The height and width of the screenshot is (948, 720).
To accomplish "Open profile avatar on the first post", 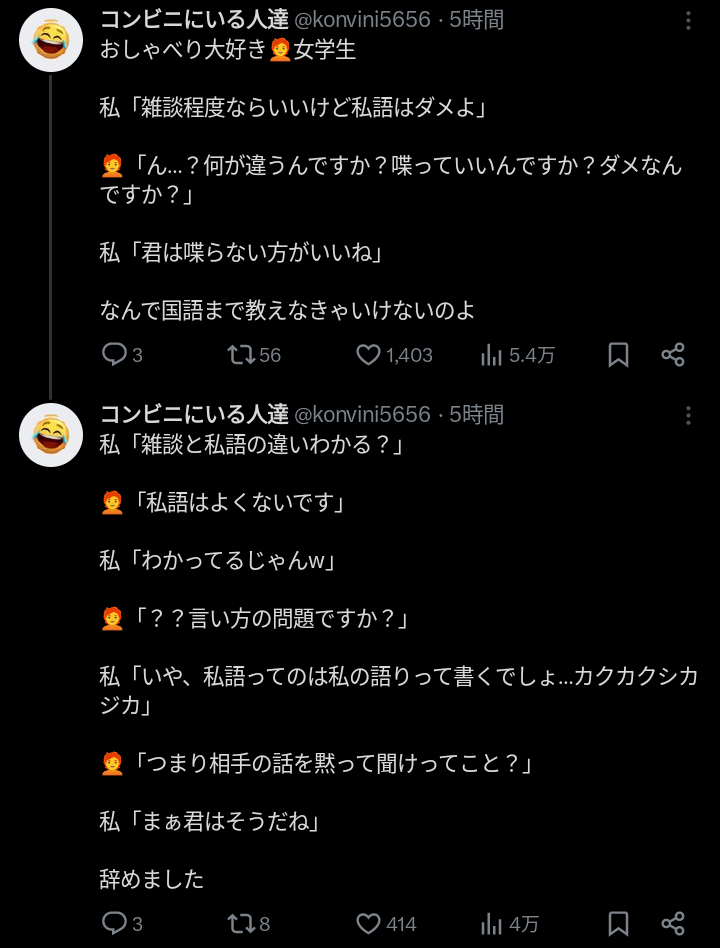I will [x=51, y=40].
